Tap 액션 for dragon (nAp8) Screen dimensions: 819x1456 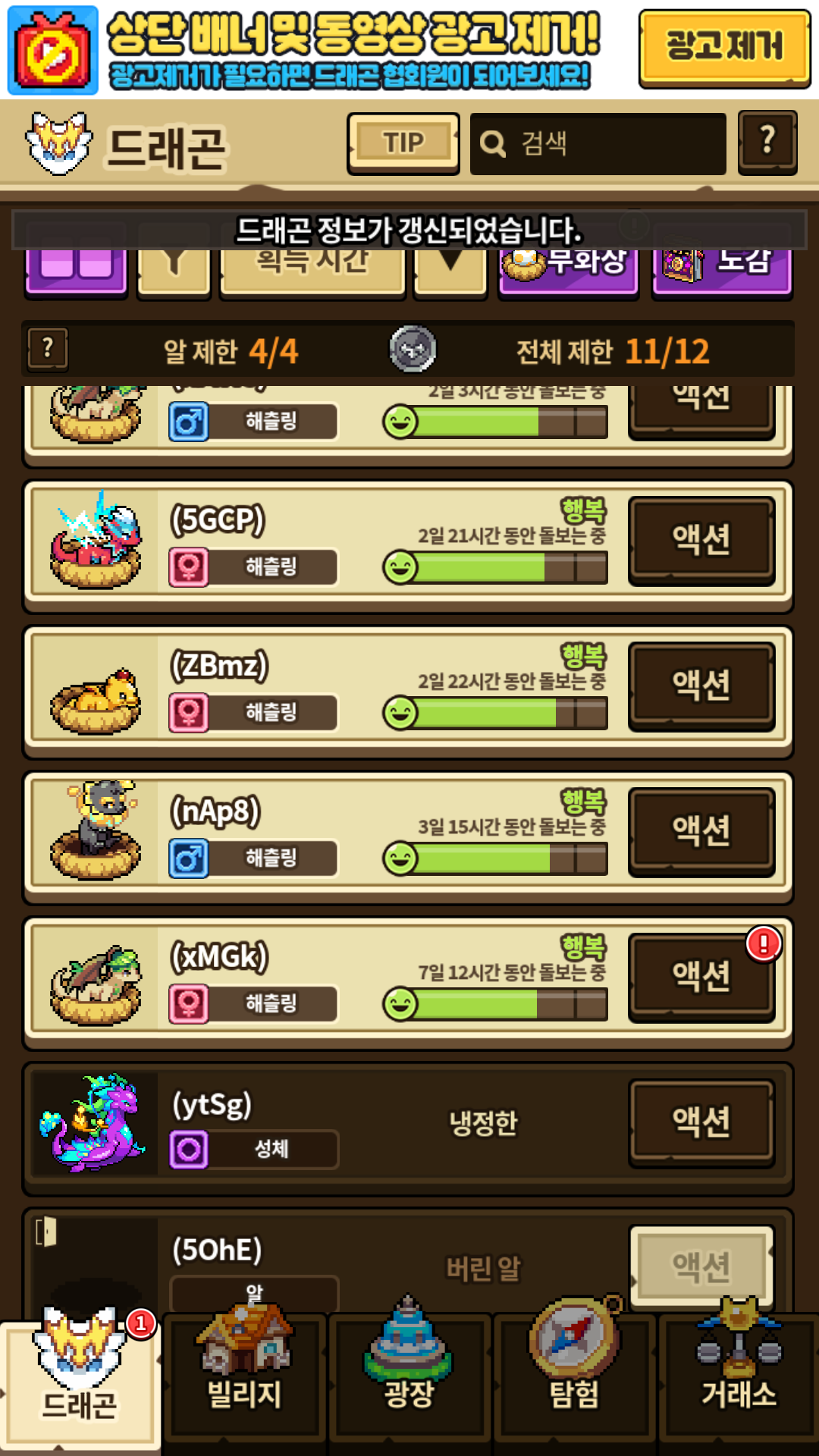click(701, 831)
